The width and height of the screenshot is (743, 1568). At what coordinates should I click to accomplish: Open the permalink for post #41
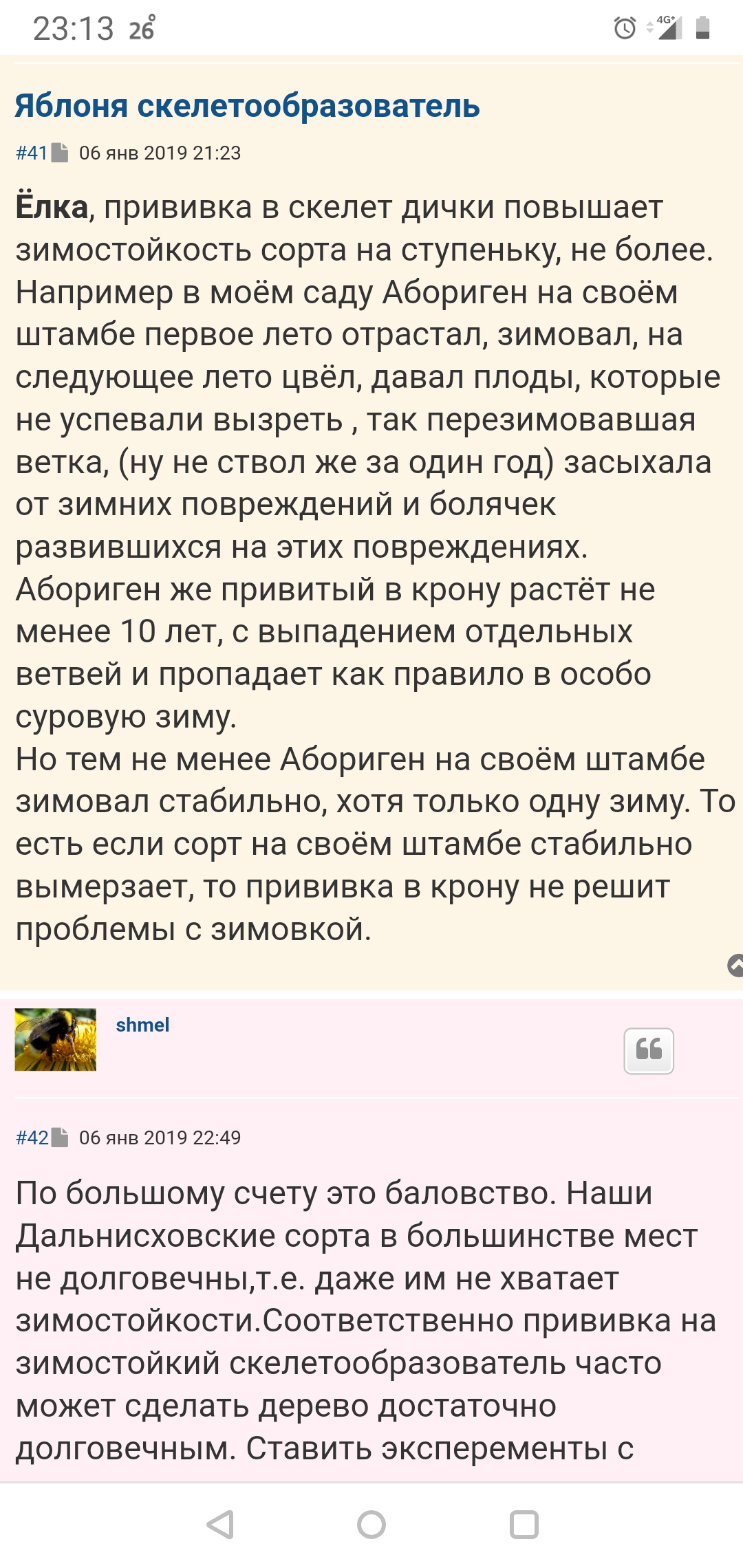(32, 153)
